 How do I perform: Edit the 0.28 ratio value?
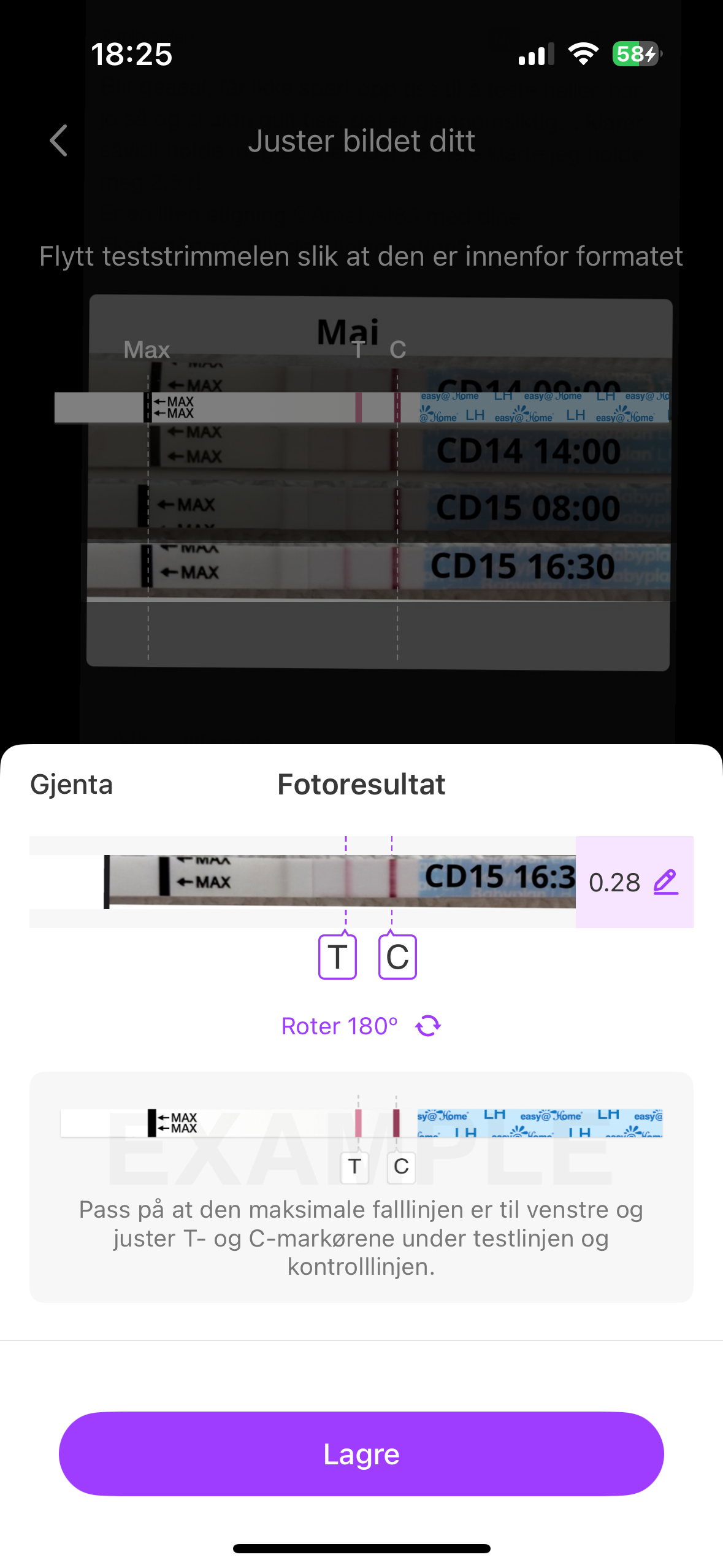(x=665, y=882)
